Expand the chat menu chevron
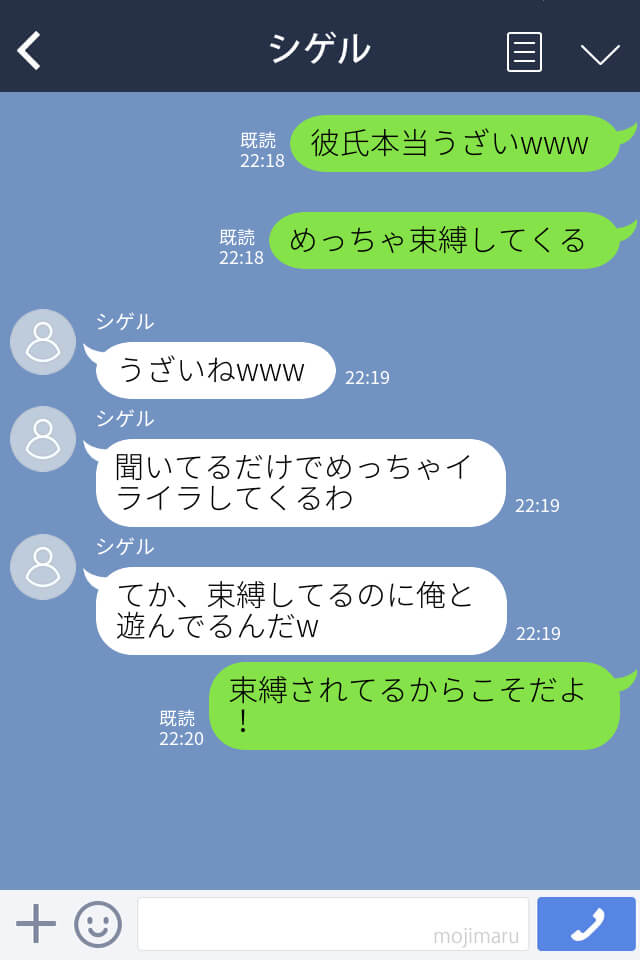 600,53
